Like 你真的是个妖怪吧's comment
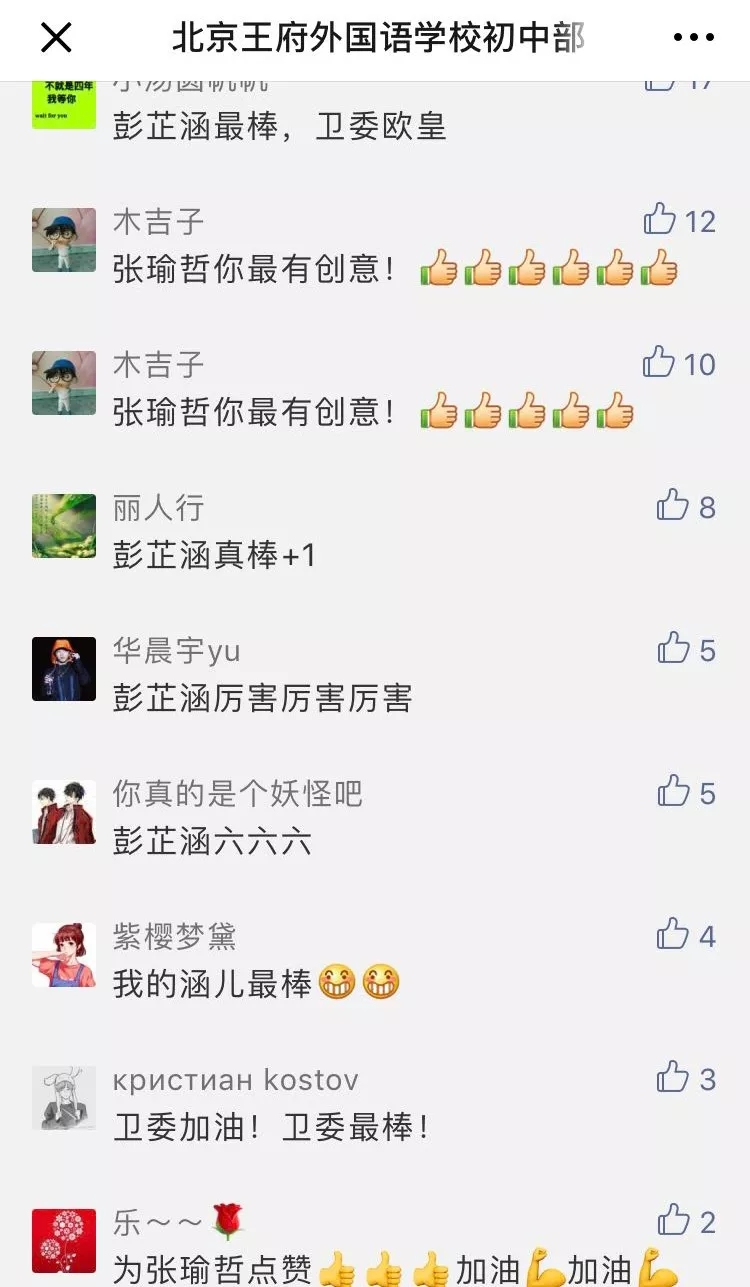The width and height of the screenshot is (750, 1287). click(674, 792)
